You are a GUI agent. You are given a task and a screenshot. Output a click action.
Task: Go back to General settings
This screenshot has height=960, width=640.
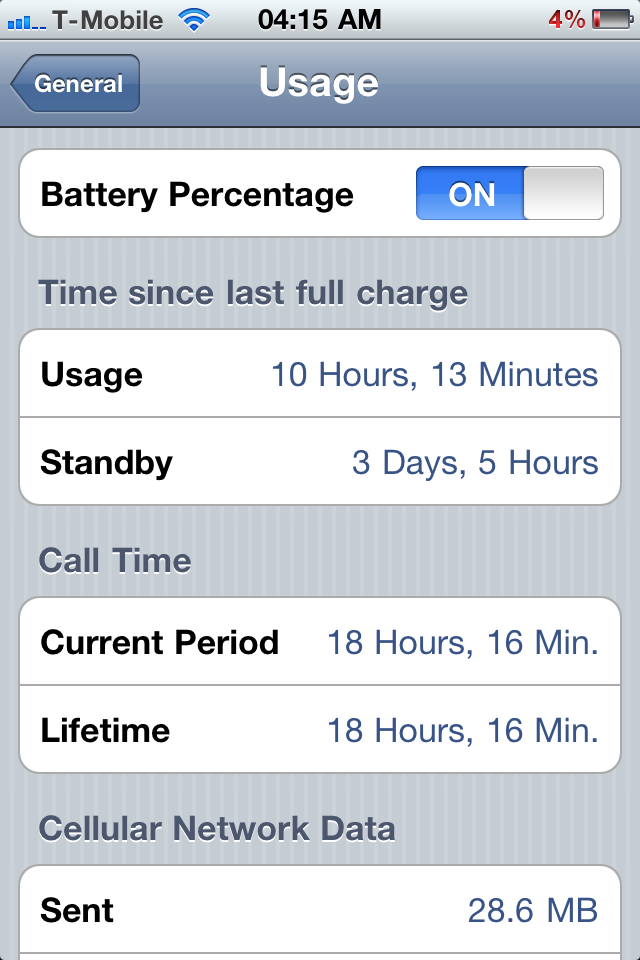[77, 85]
